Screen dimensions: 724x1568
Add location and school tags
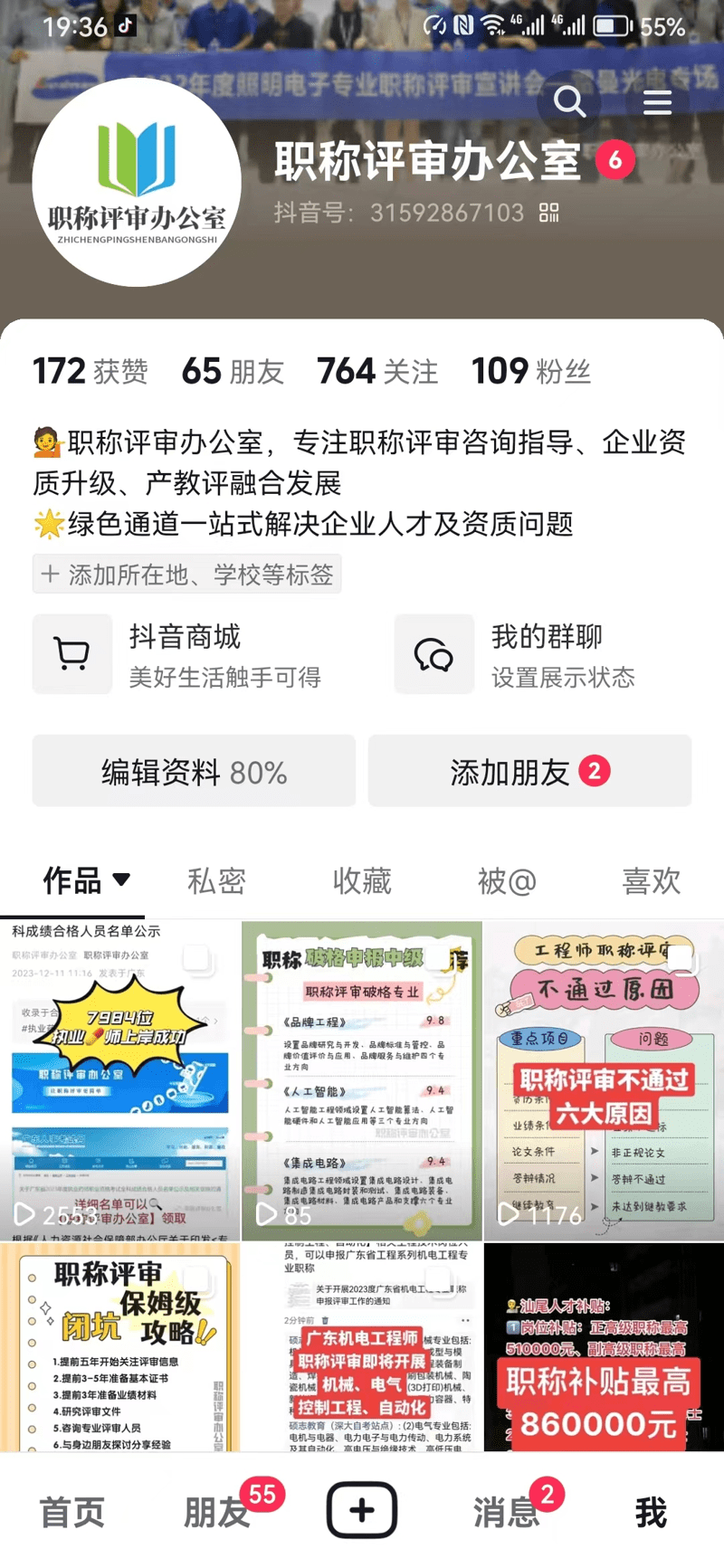(x=187, y=575)
